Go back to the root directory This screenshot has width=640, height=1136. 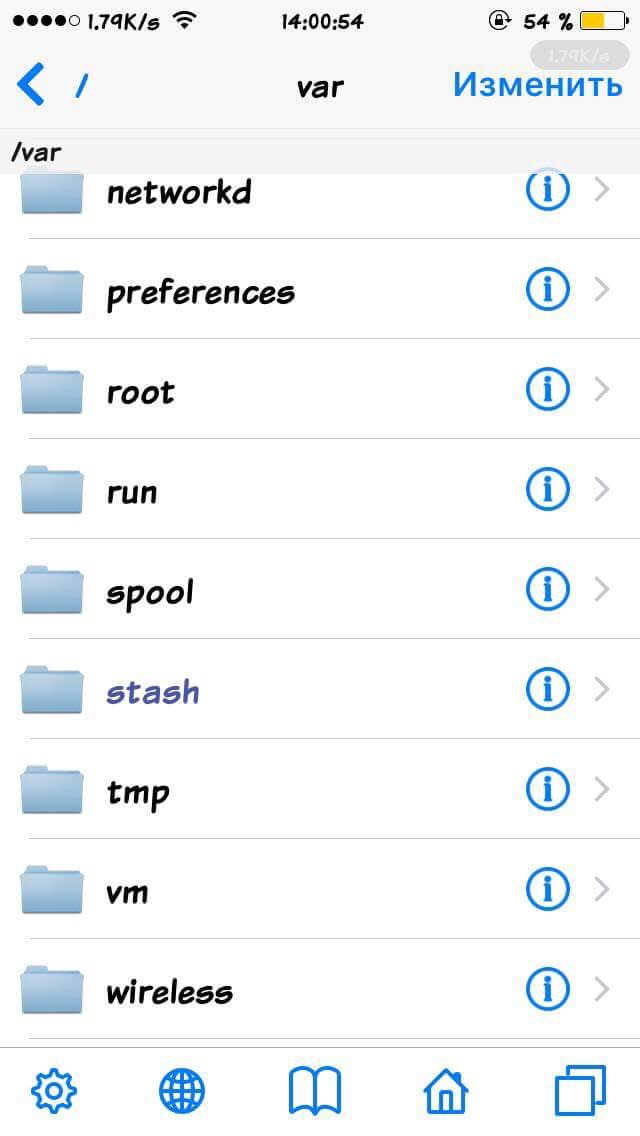coord(50,86)
